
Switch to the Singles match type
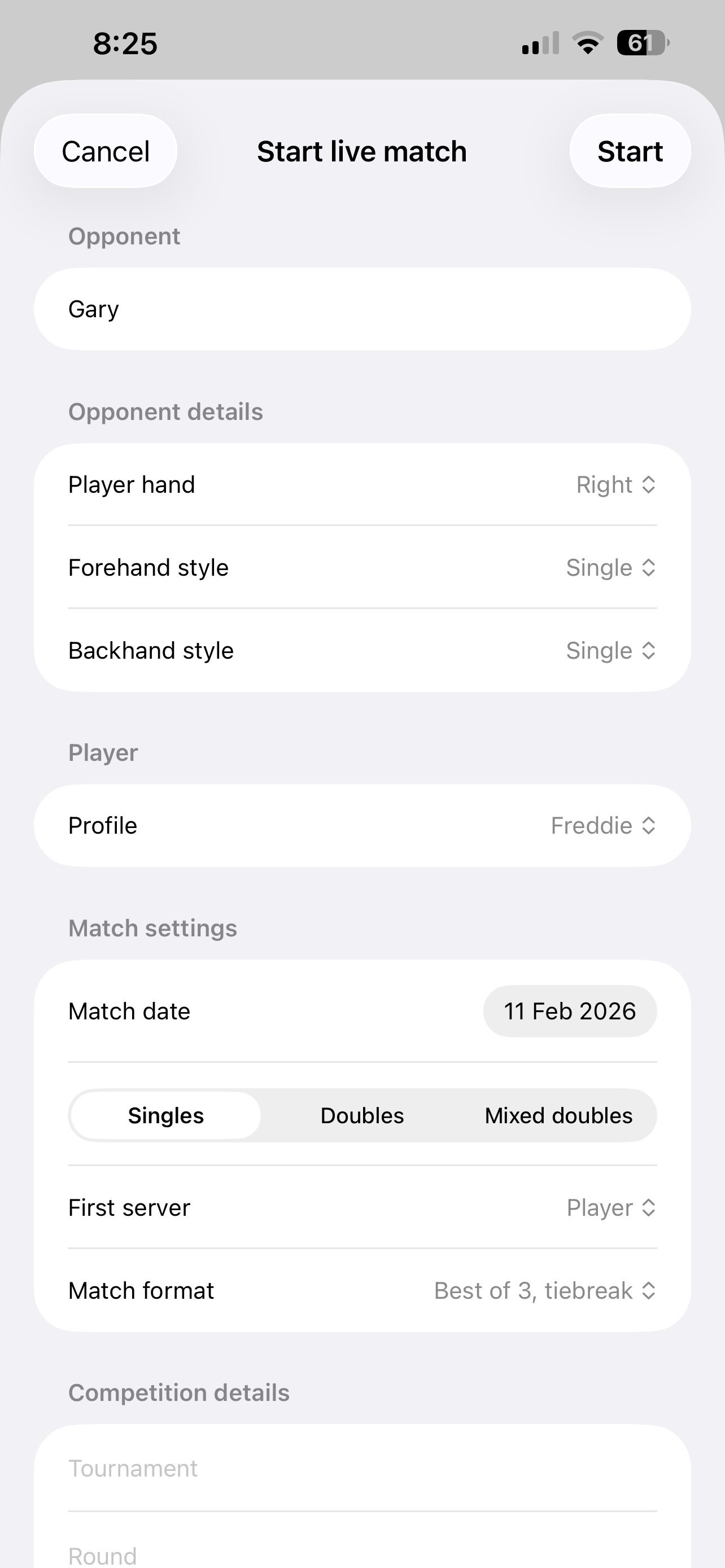pos(165,1115)
